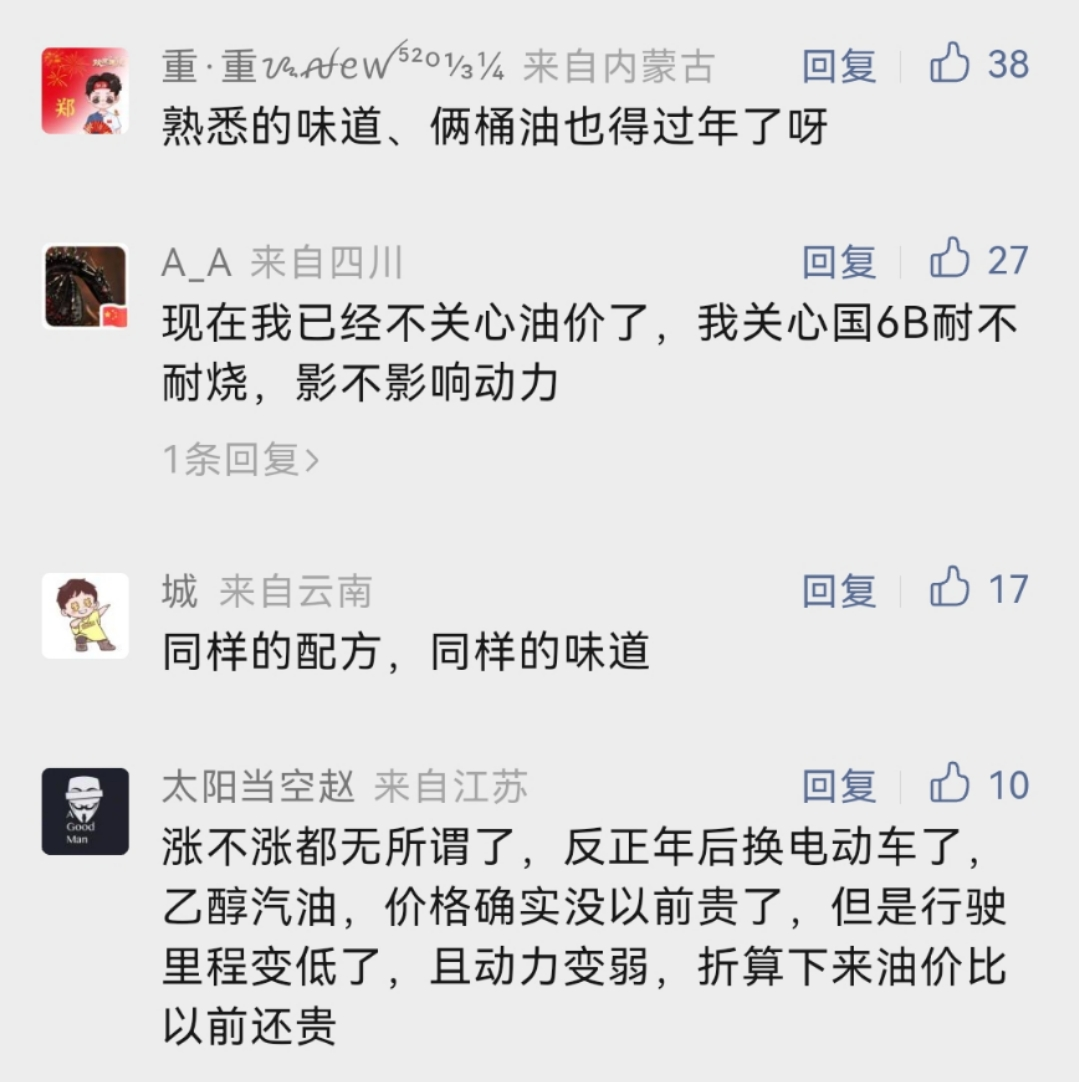Like 太阳当空赵's comment
The image size is (1079, 1082).
point(950,785)
